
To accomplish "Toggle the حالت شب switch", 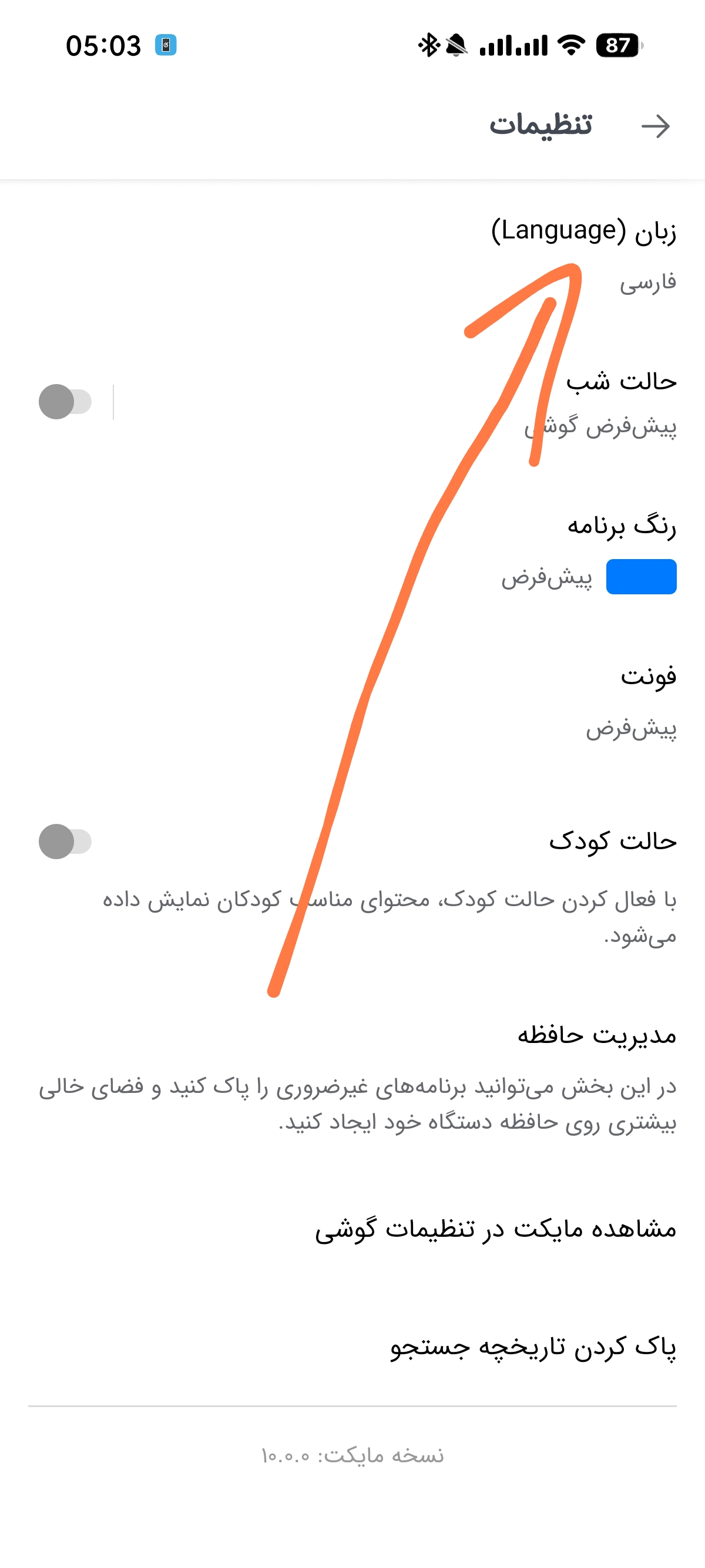I will tap(65, 402).
